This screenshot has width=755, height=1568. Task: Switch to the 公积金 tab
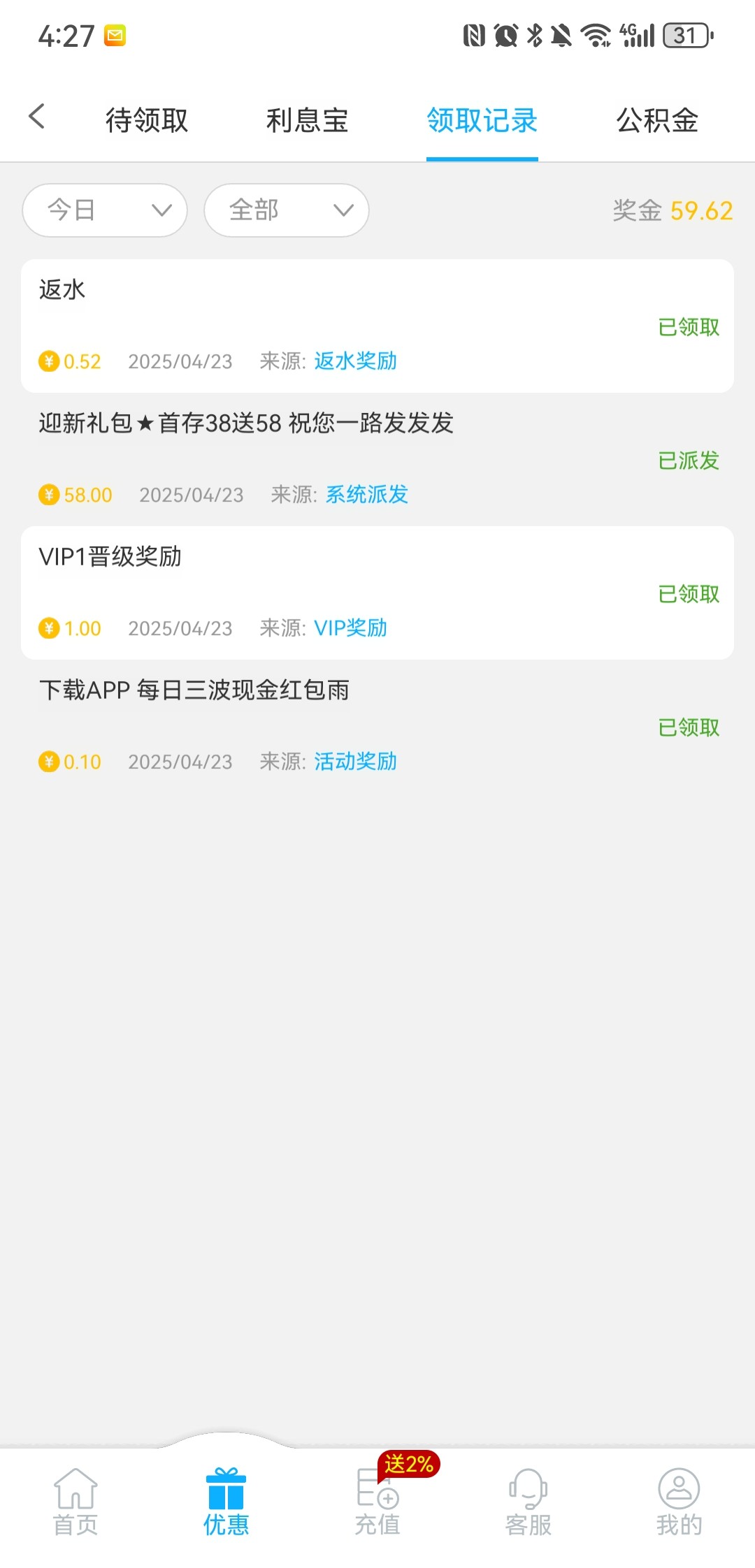tap(657, 120)
